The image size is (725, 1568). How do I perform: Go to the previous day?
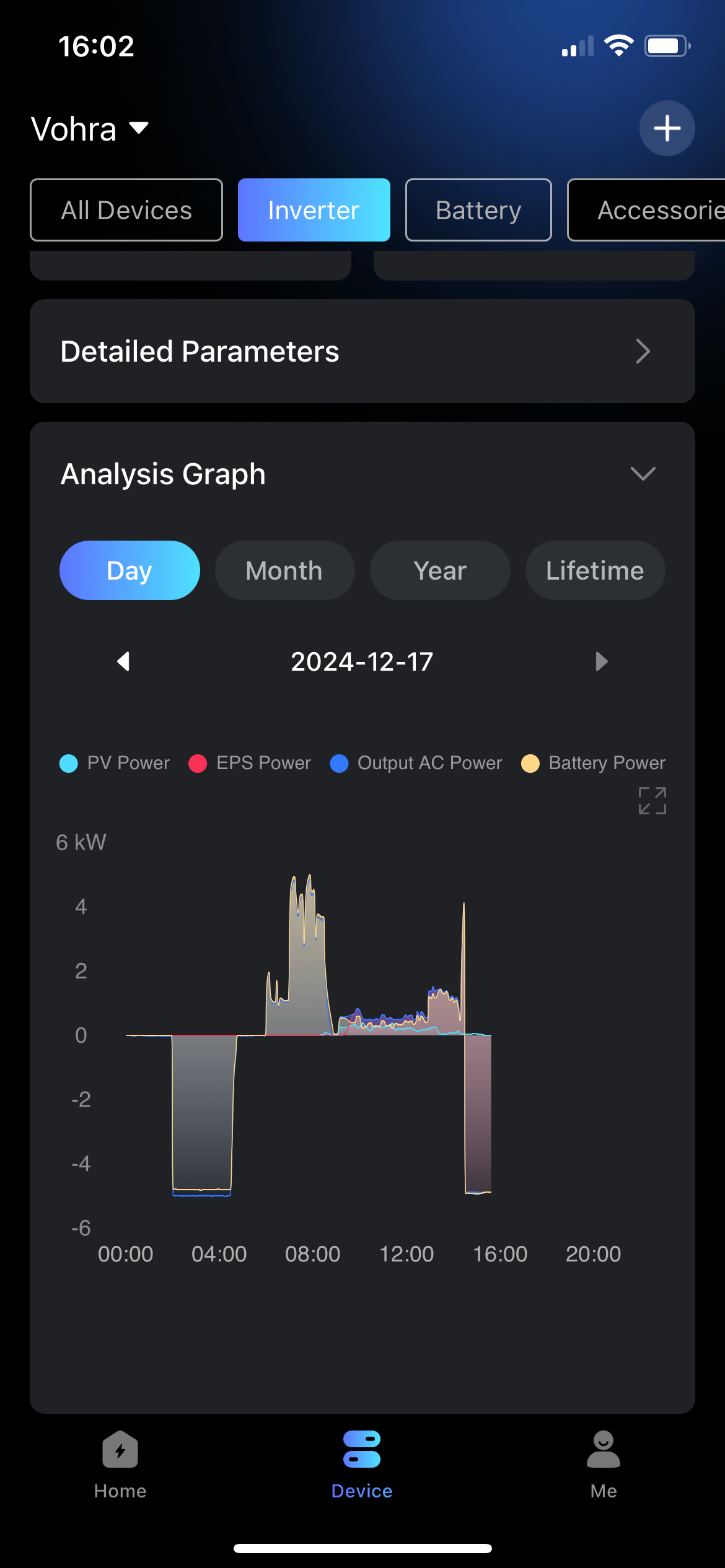click(x=123, y=661)
